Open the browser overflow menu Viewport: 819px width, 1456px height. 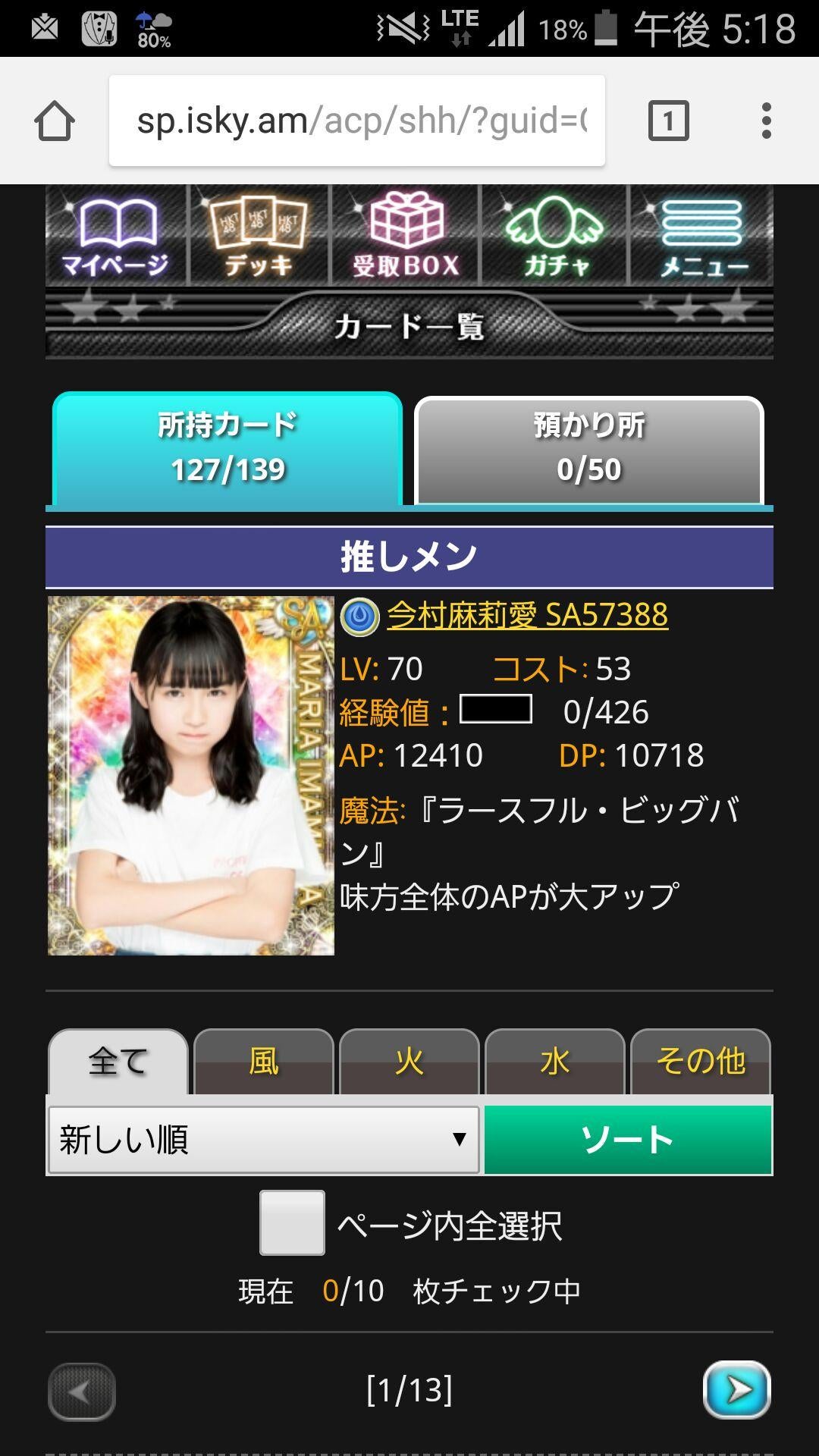[x=766, y=121]
